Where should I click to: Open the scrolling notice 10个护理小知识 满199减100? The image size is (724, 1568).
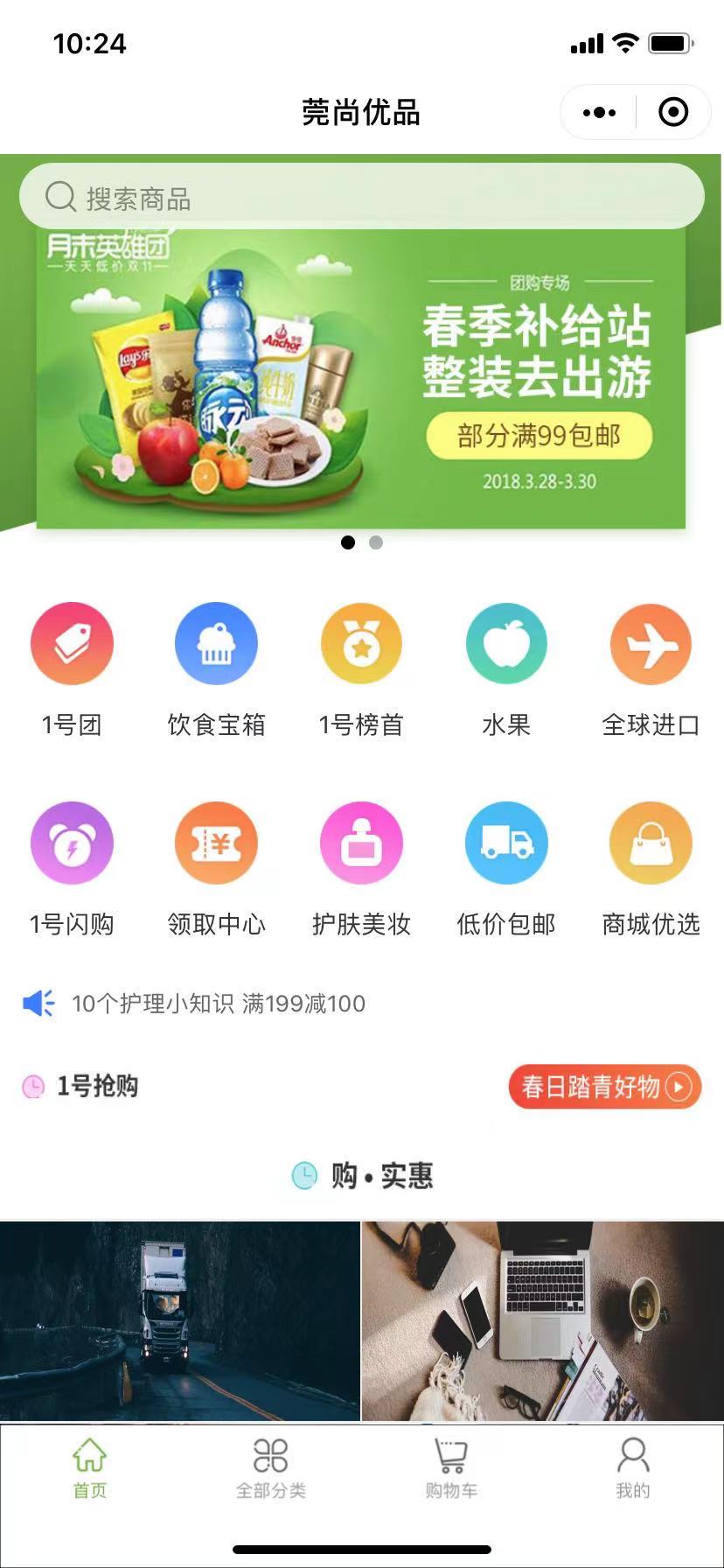(219, 1004)
